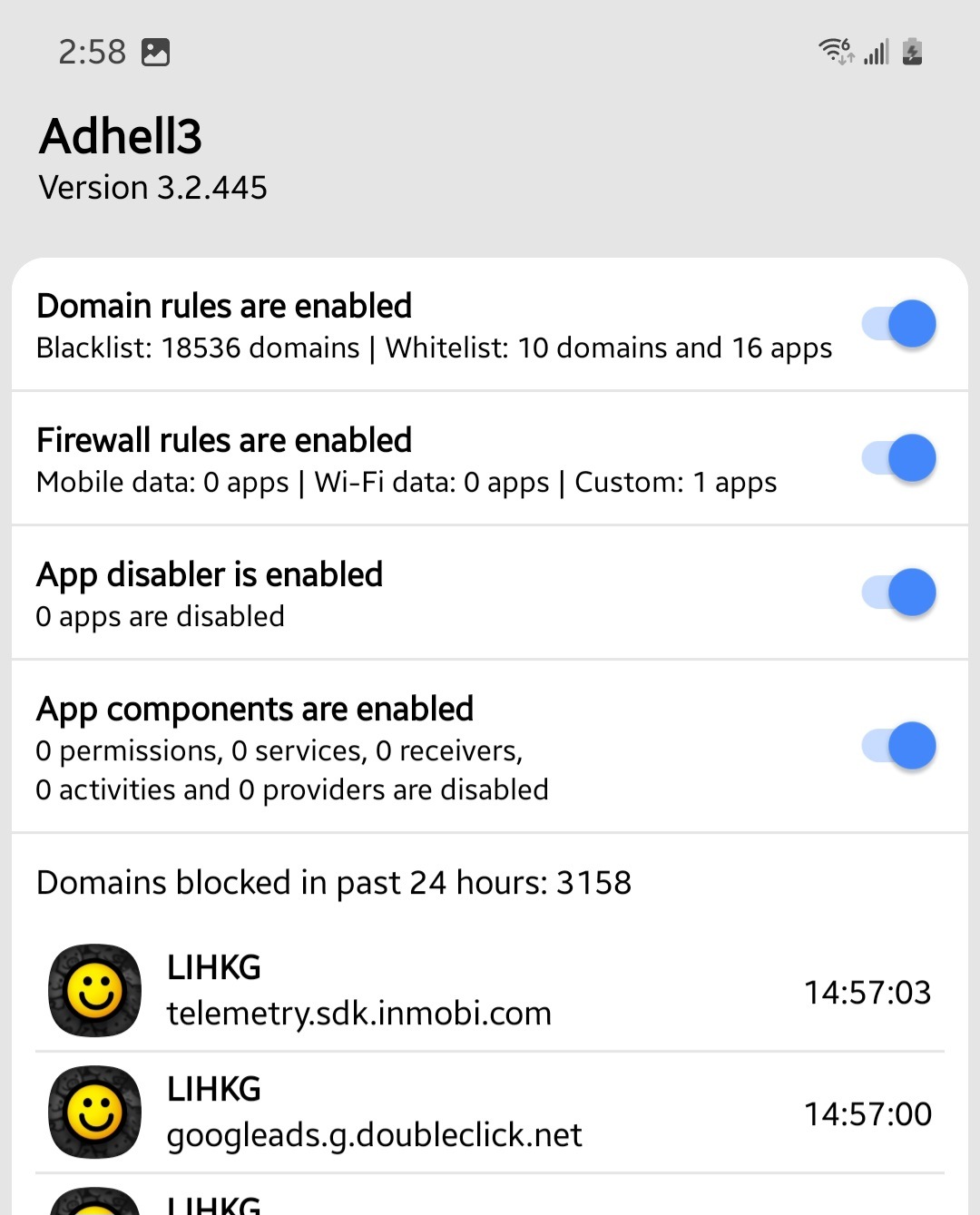Disable the App components toggle

[898, 746]
